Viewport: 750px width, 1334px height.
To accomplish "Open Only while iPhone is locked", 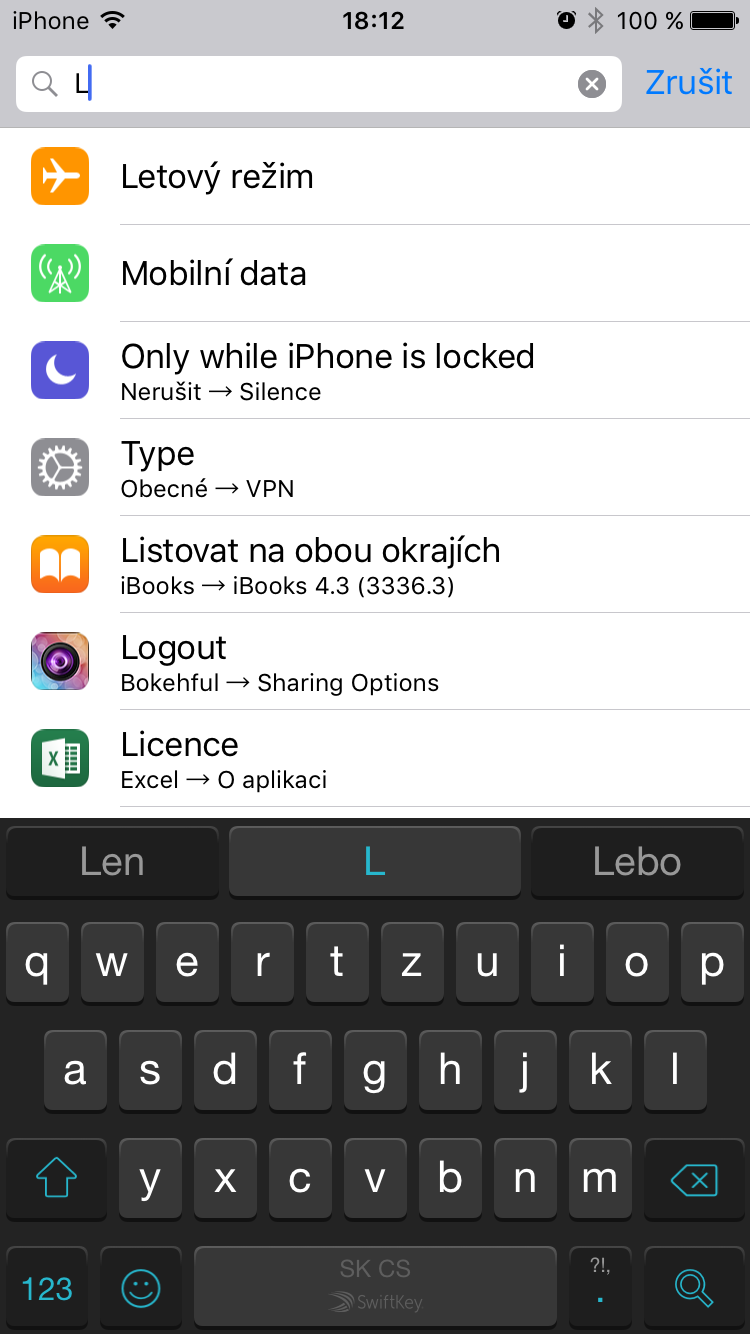I will click(x=375, y=371).
